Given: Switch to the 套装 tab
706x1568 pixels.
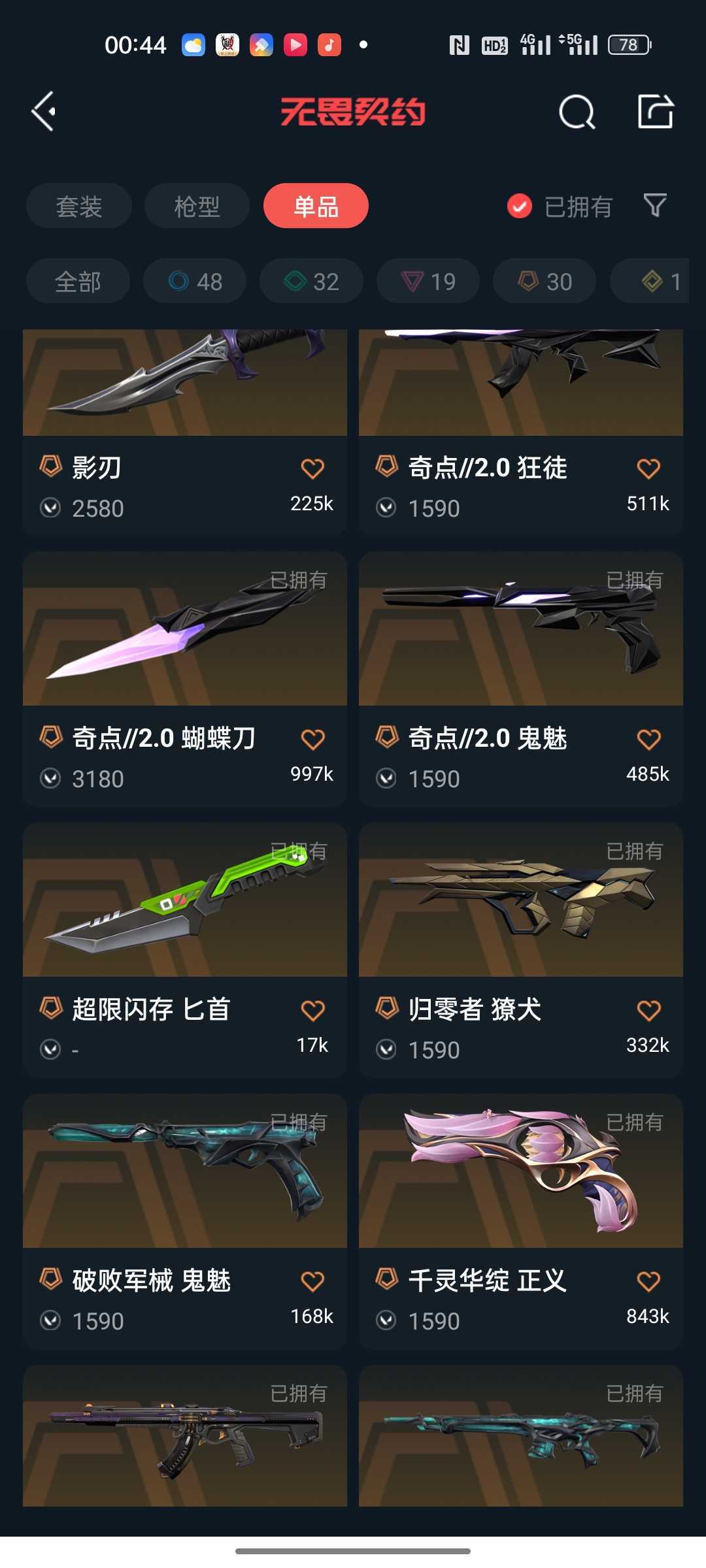Looking at the screenshot, I should [79, 206].
